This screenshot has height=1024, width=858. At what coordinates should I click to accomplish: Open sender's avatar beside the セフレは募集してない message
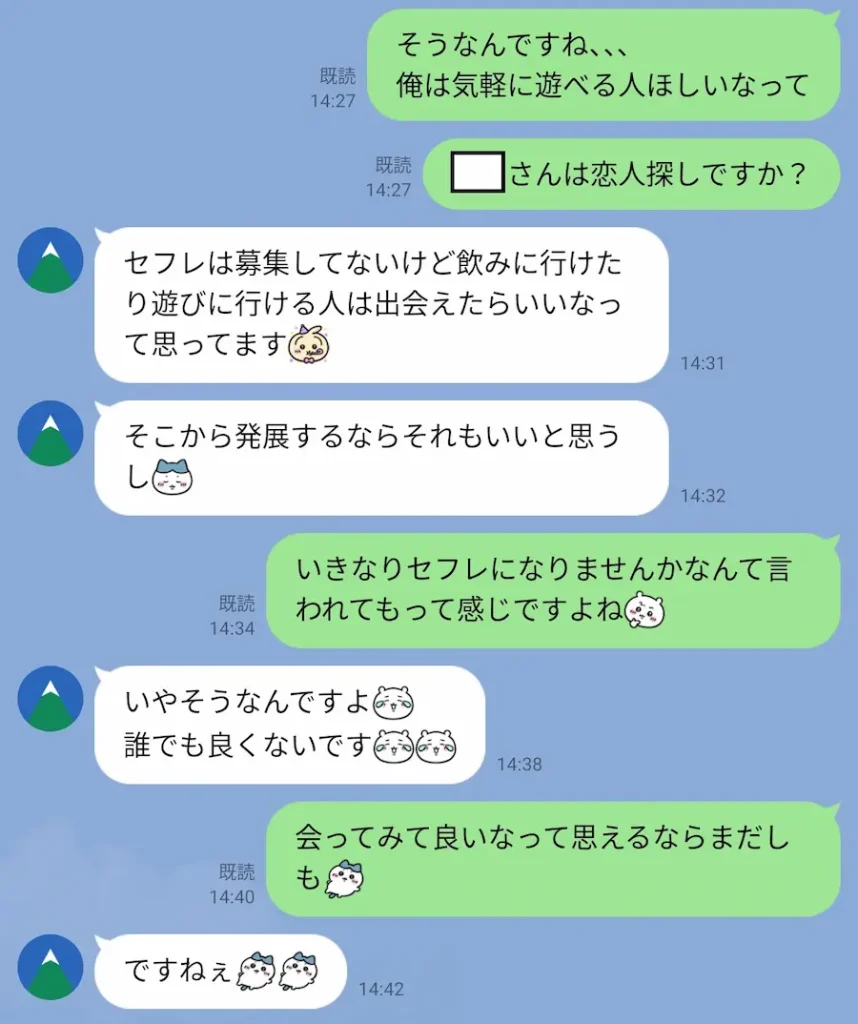coord(50,260)
